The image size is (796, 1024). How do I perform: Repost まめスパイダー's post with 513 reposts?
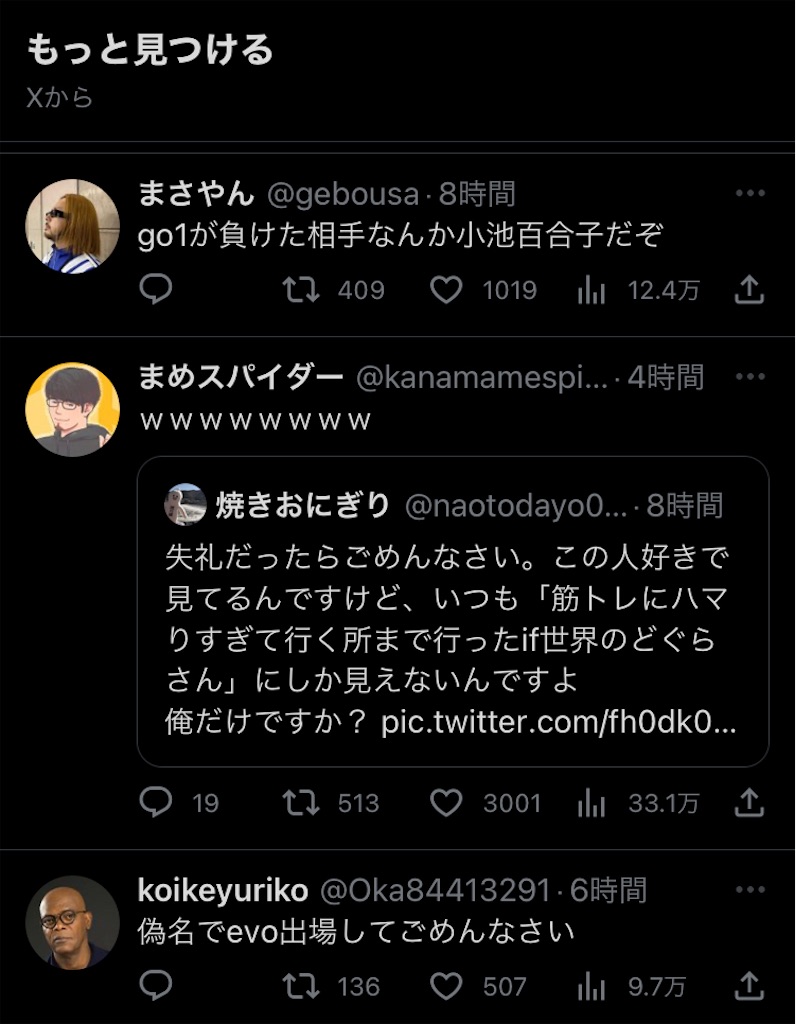point(300,803)
